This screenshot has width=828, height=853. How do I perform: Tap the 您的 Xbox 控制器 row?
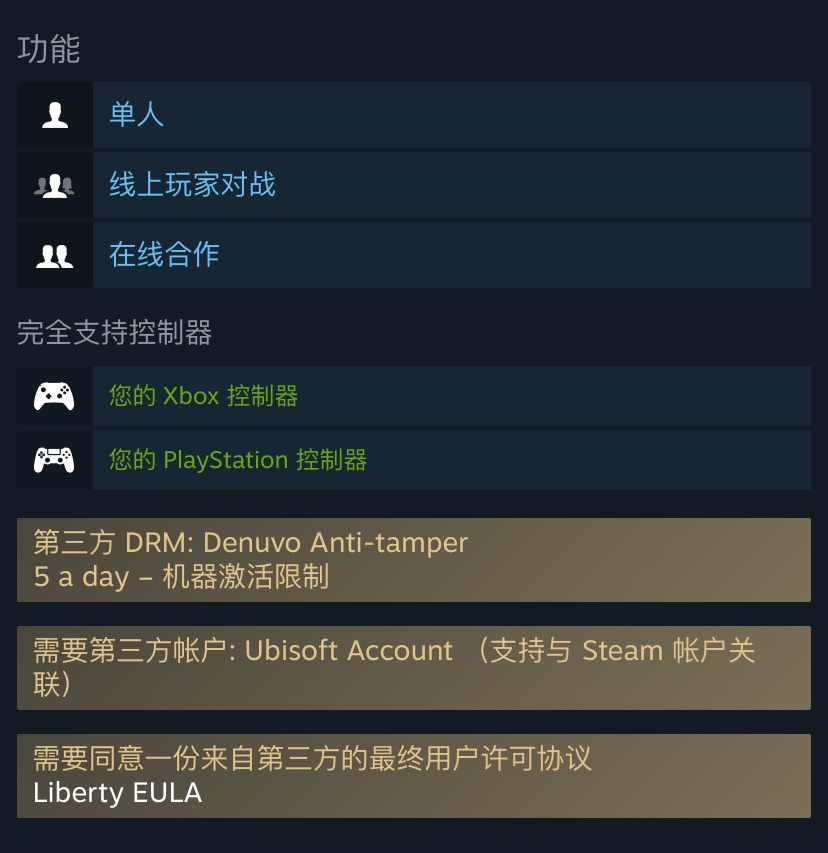point(203,396)
